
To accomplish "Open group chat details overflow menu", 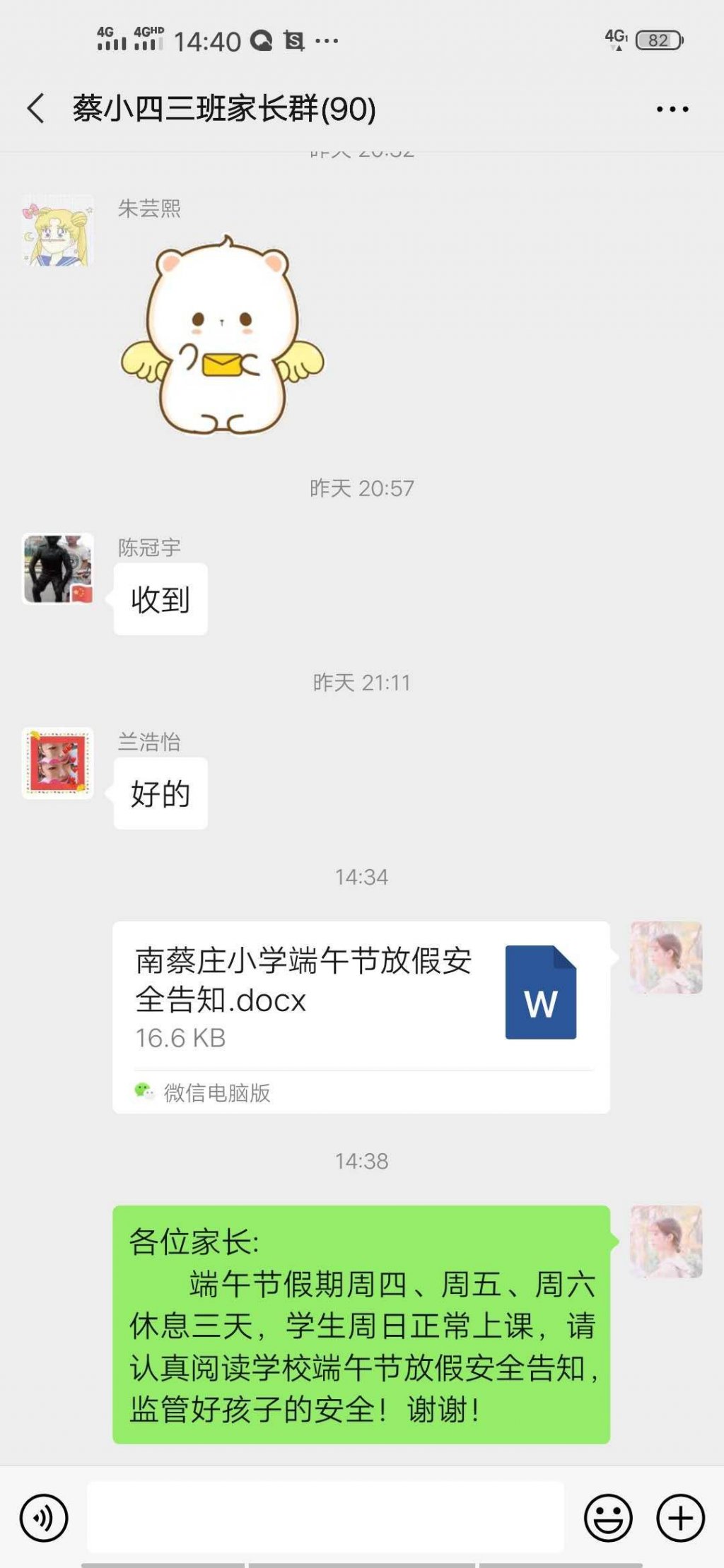I will pyautogui.click(x=672, y=109).
